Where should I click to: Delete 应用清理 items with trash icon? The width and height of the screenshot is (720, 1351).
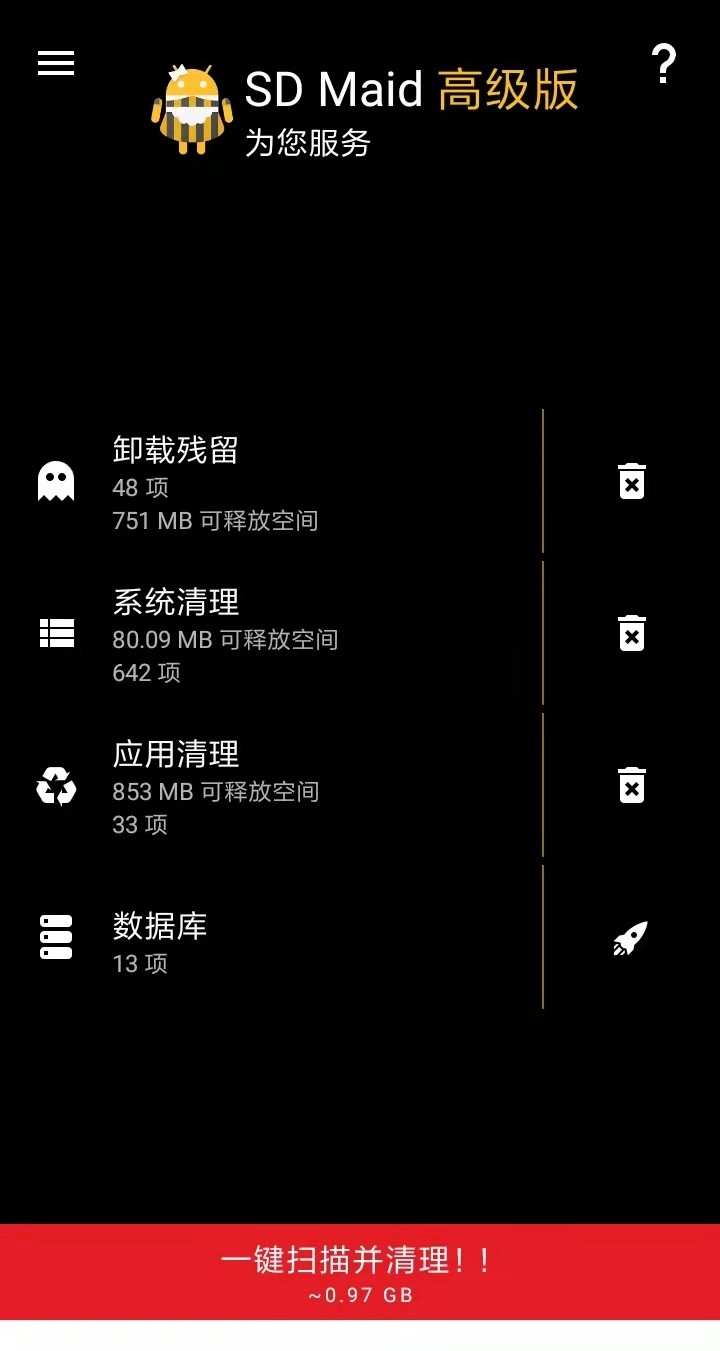(x=631, y=785)
